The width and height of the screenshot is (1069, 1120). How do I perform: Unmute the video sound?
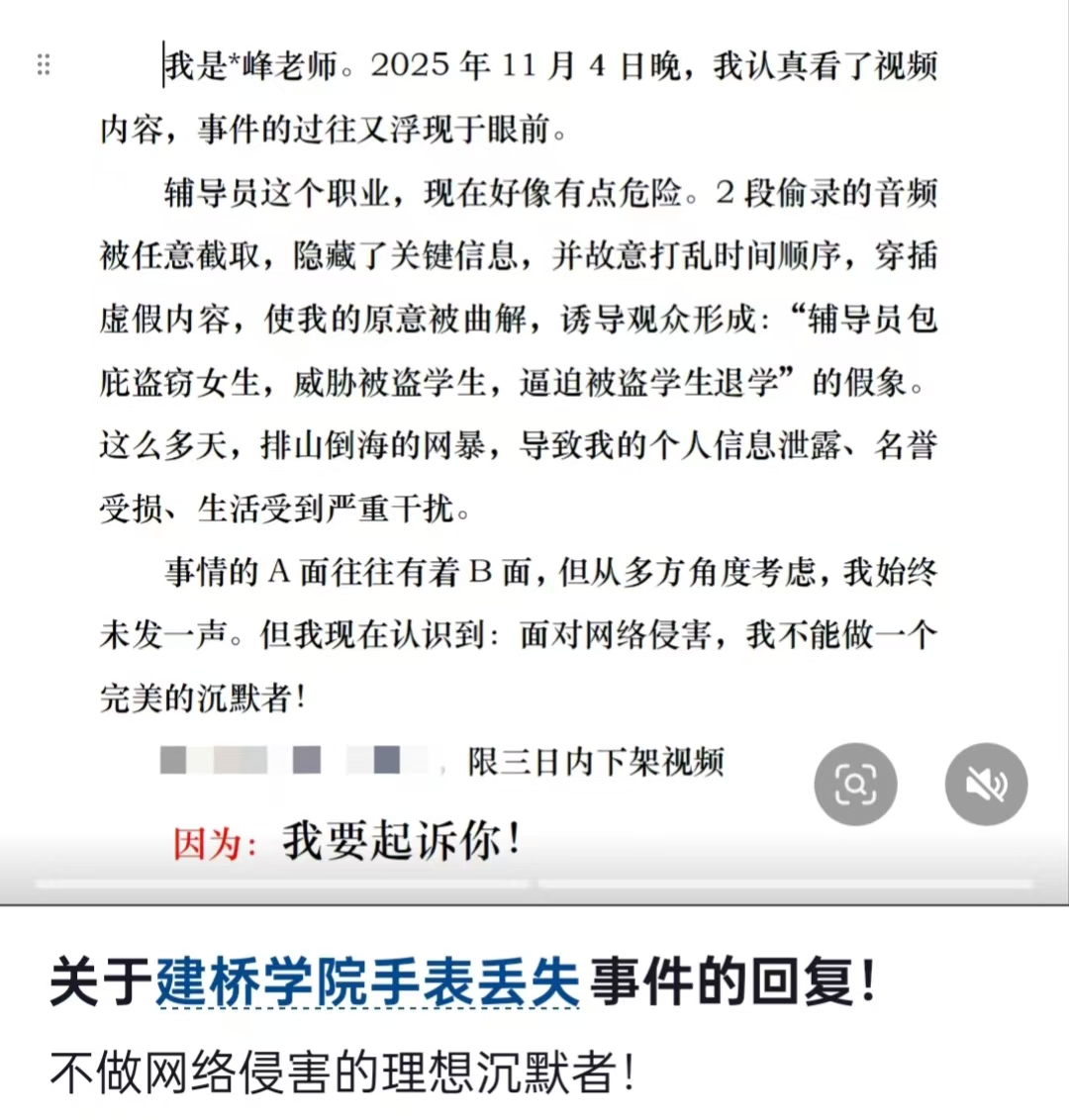pos(986,785)
